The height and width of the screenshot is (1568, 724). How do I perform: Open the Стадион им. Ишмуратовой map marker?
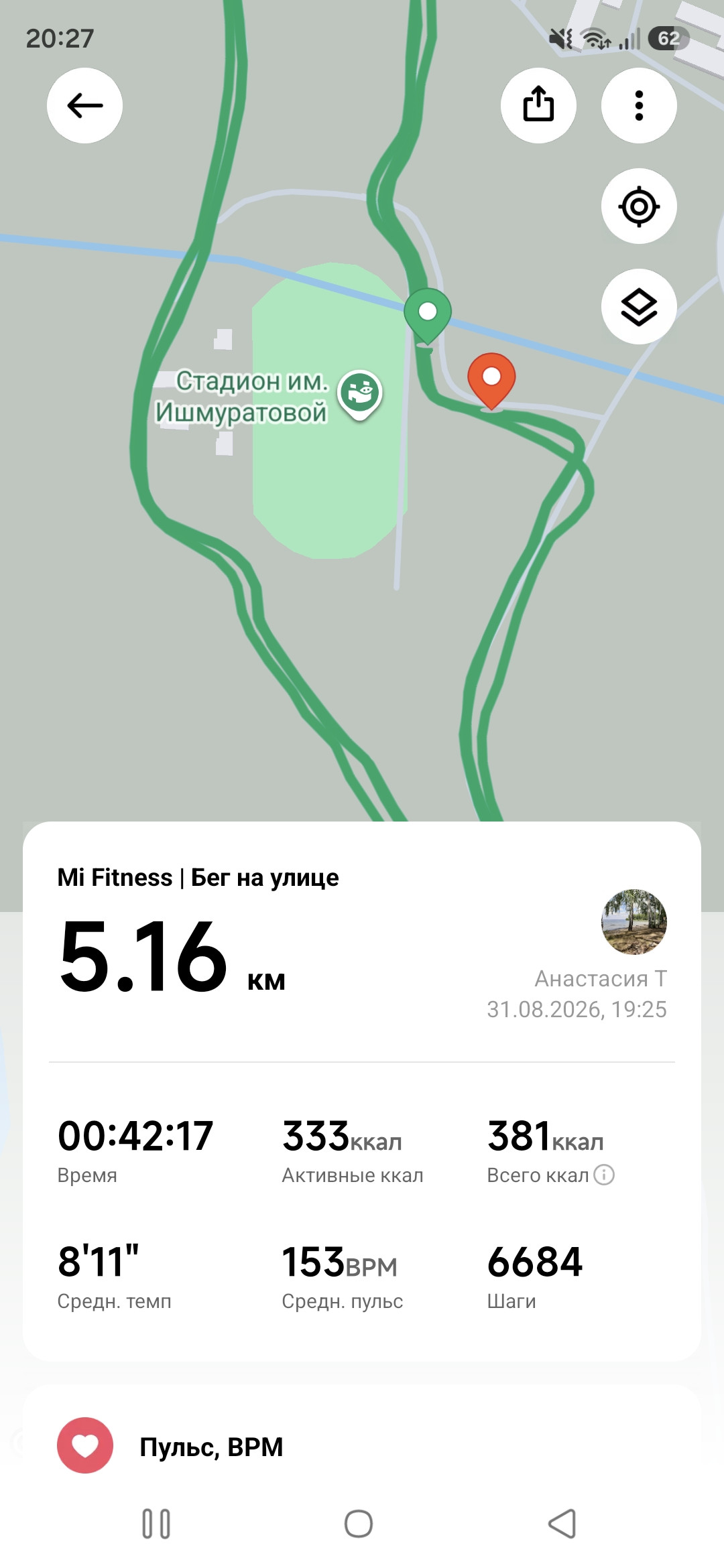click(360, 395)
